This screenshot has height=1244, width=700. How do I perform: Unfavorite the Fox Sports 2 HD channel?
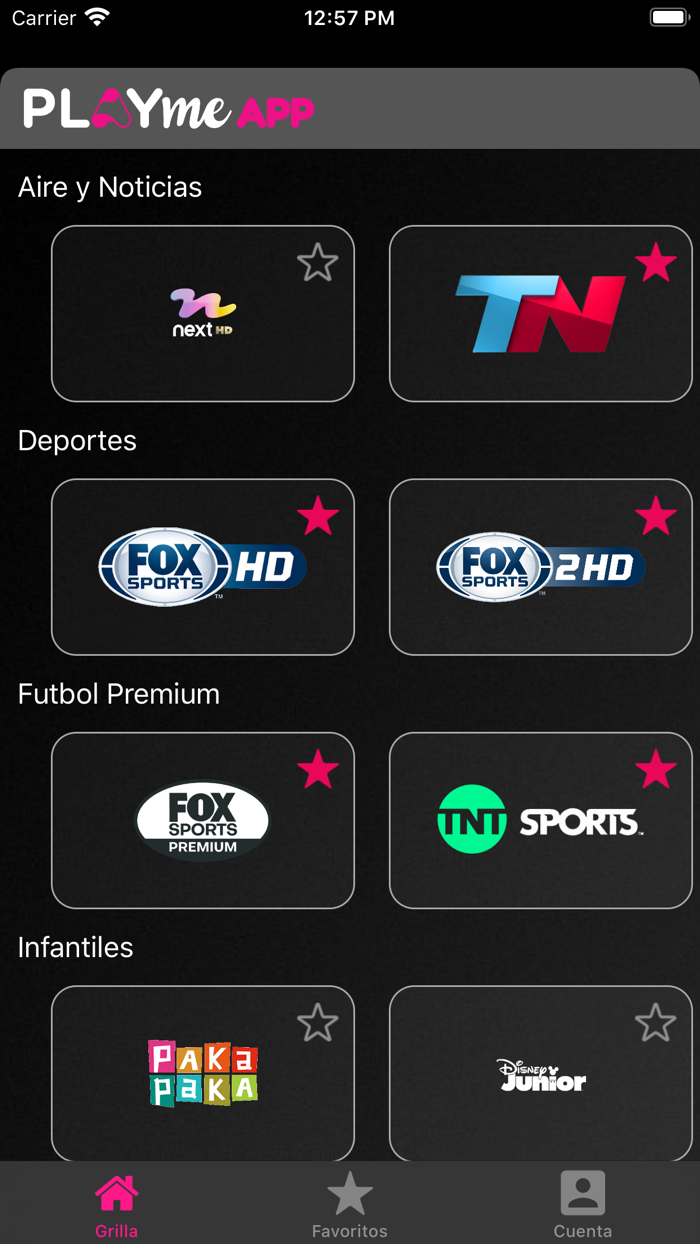656,516
